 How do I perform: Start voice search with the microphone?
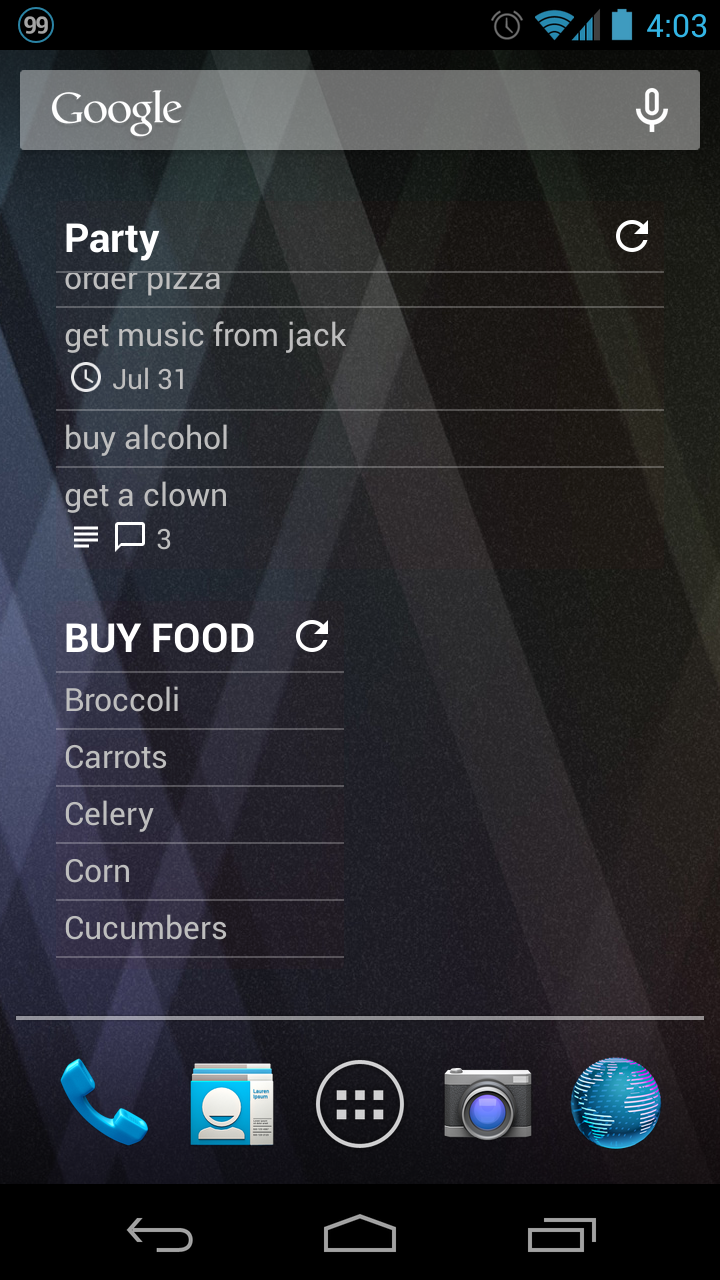tap(651, 110)
